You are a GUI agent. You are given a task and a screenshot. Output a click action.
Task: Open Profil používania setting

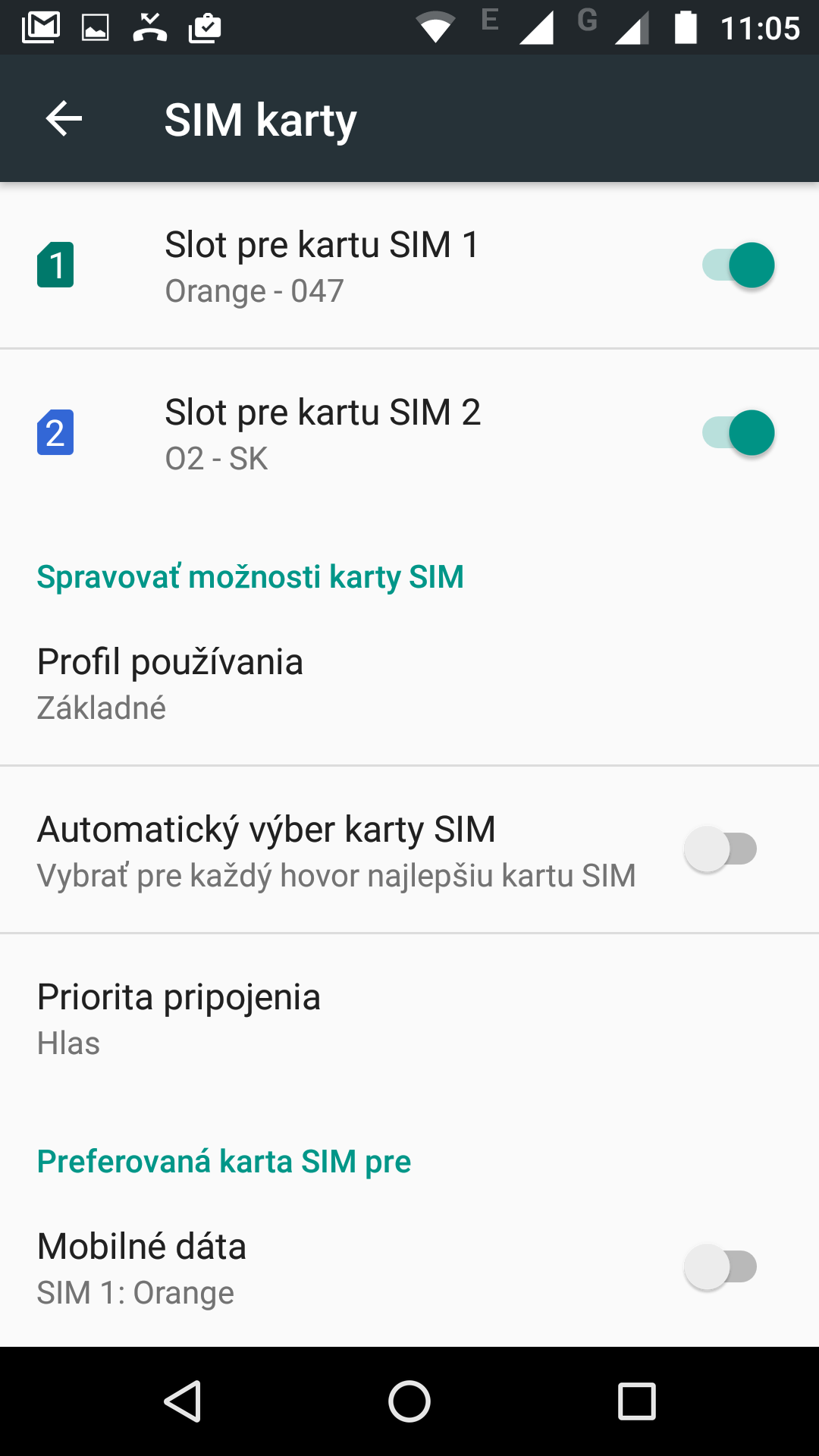pyautogui.click(x=409, y=682)
